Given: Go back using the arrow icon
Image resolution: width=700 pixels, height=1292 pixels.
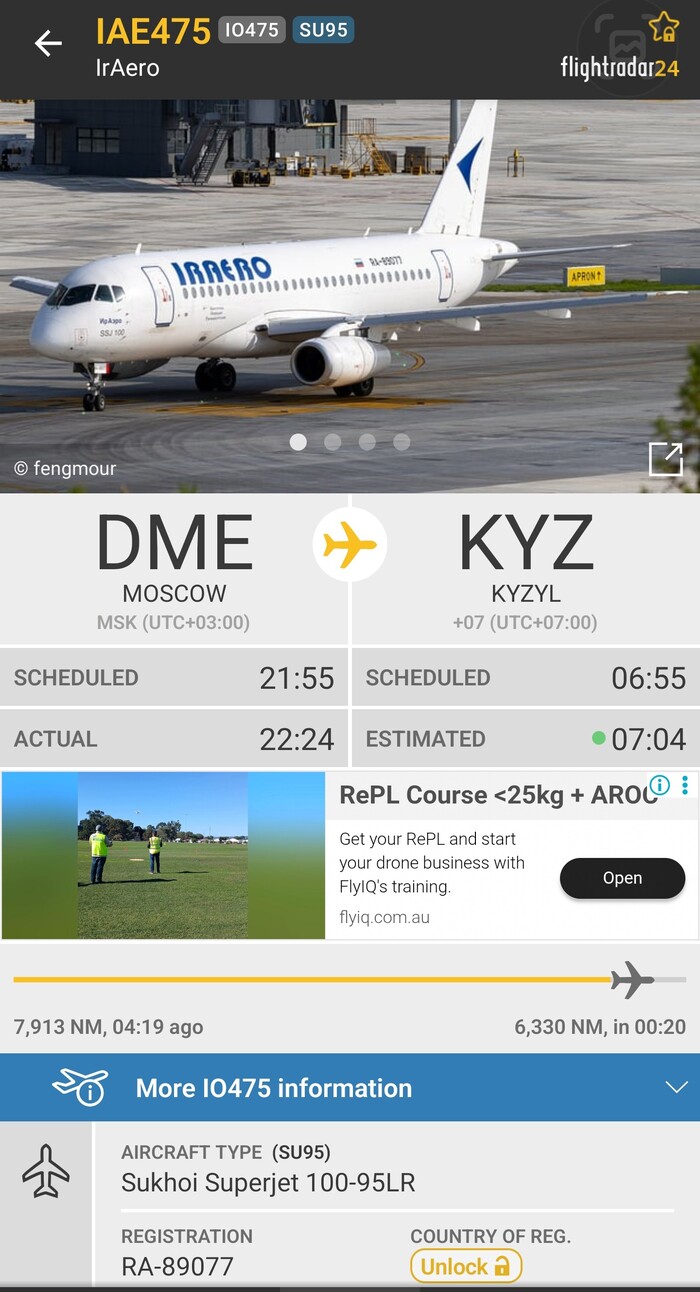Looking at the screenshot, I should click(x=47, y=44).
